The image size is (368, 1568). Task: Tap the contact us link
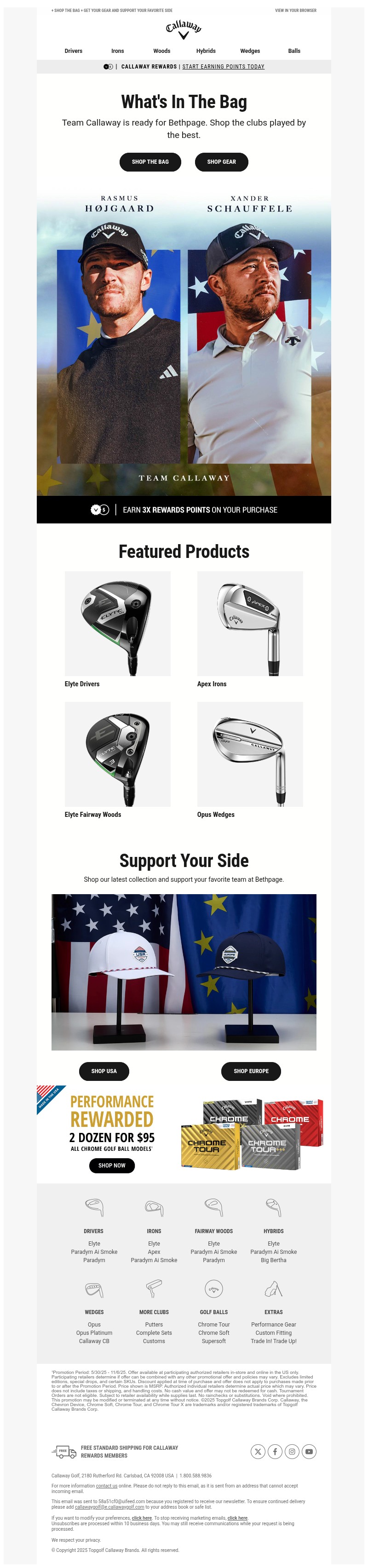tap(106, 1486)
